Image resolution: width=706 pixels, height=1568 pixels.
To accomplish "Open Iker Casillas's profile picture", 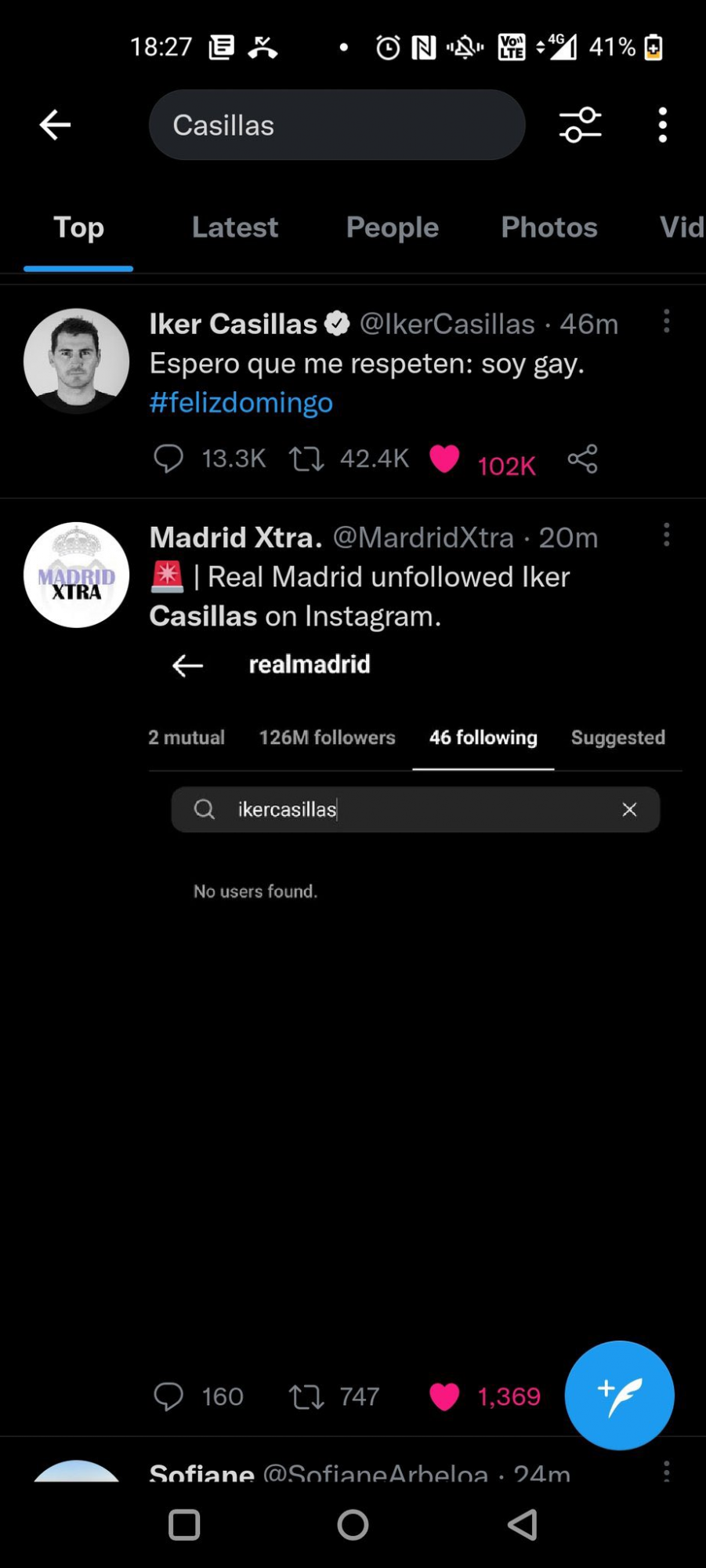I will click(77, 361).
